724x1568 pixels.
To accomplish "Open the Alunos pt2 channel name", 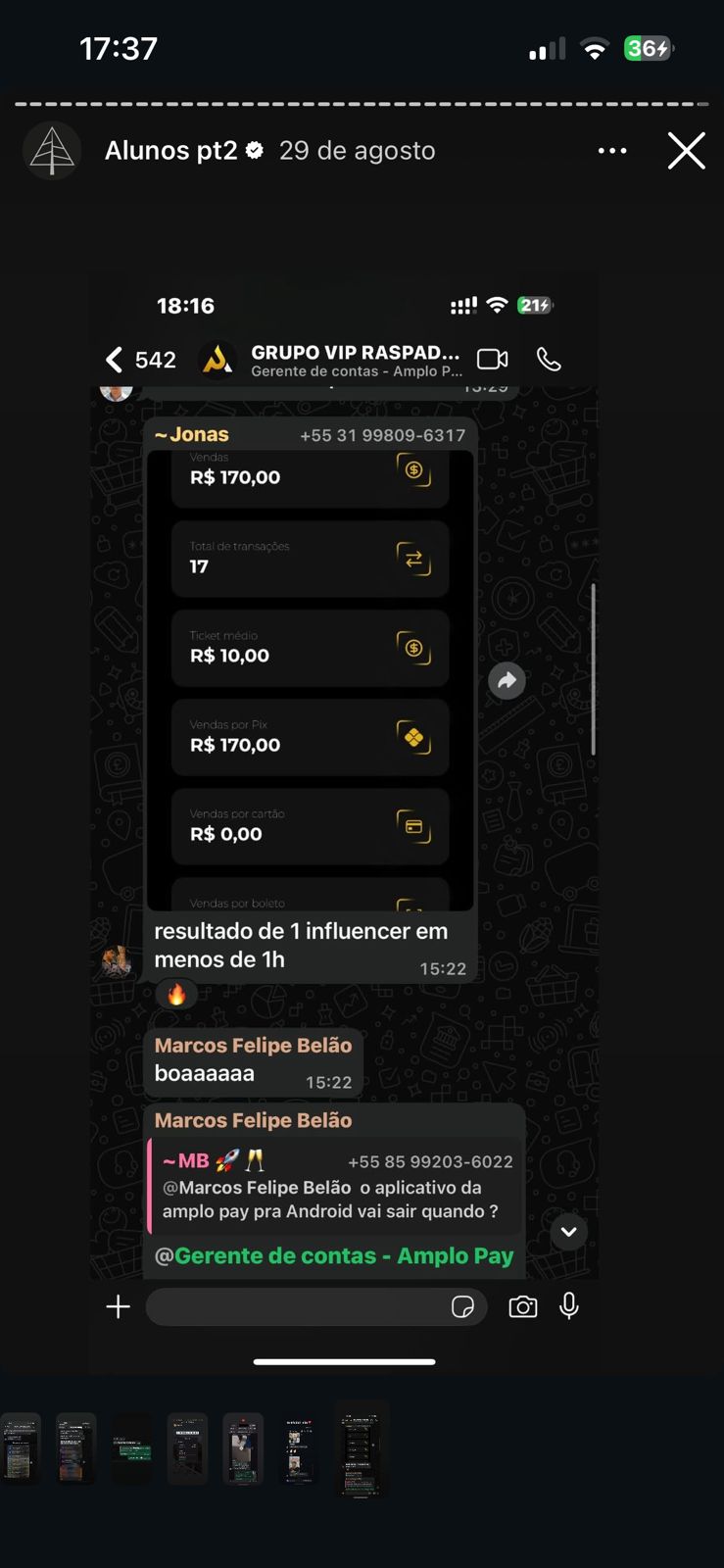I will click(172, 150).
